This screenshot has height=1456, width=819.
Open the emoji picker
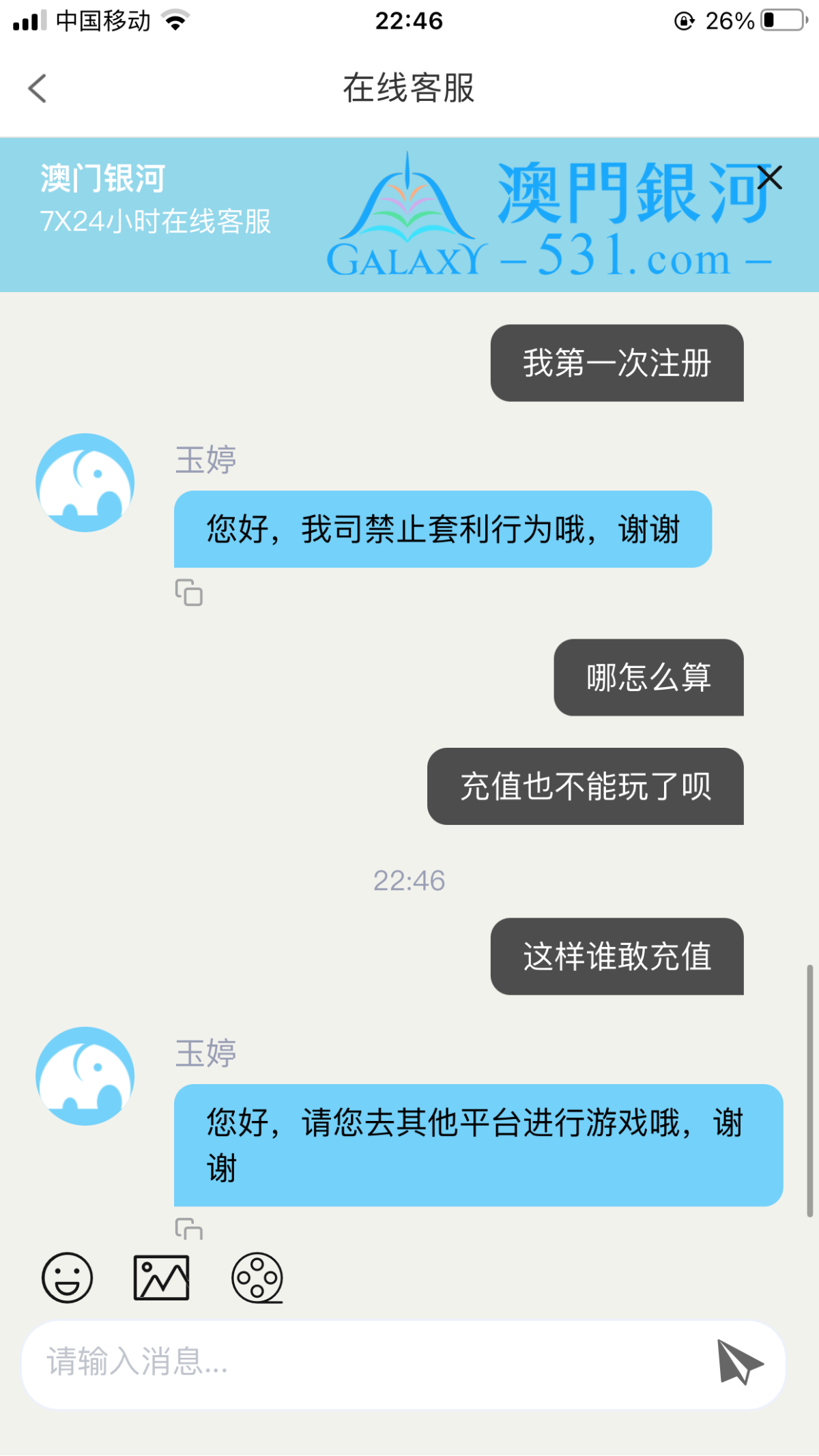67,1277
